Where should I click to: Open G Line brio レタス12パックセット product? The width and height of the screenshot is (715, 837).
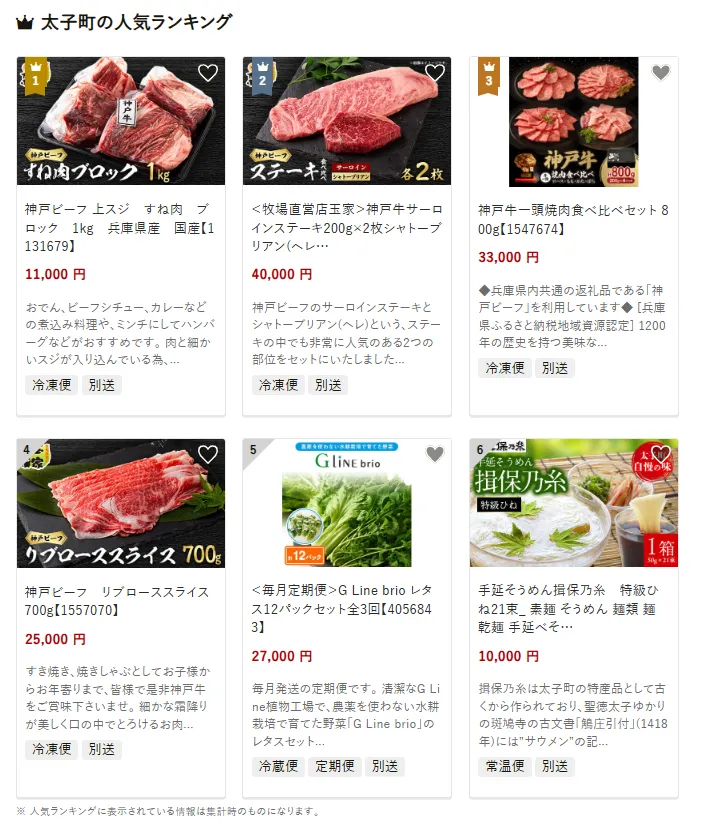coord(346,609)
